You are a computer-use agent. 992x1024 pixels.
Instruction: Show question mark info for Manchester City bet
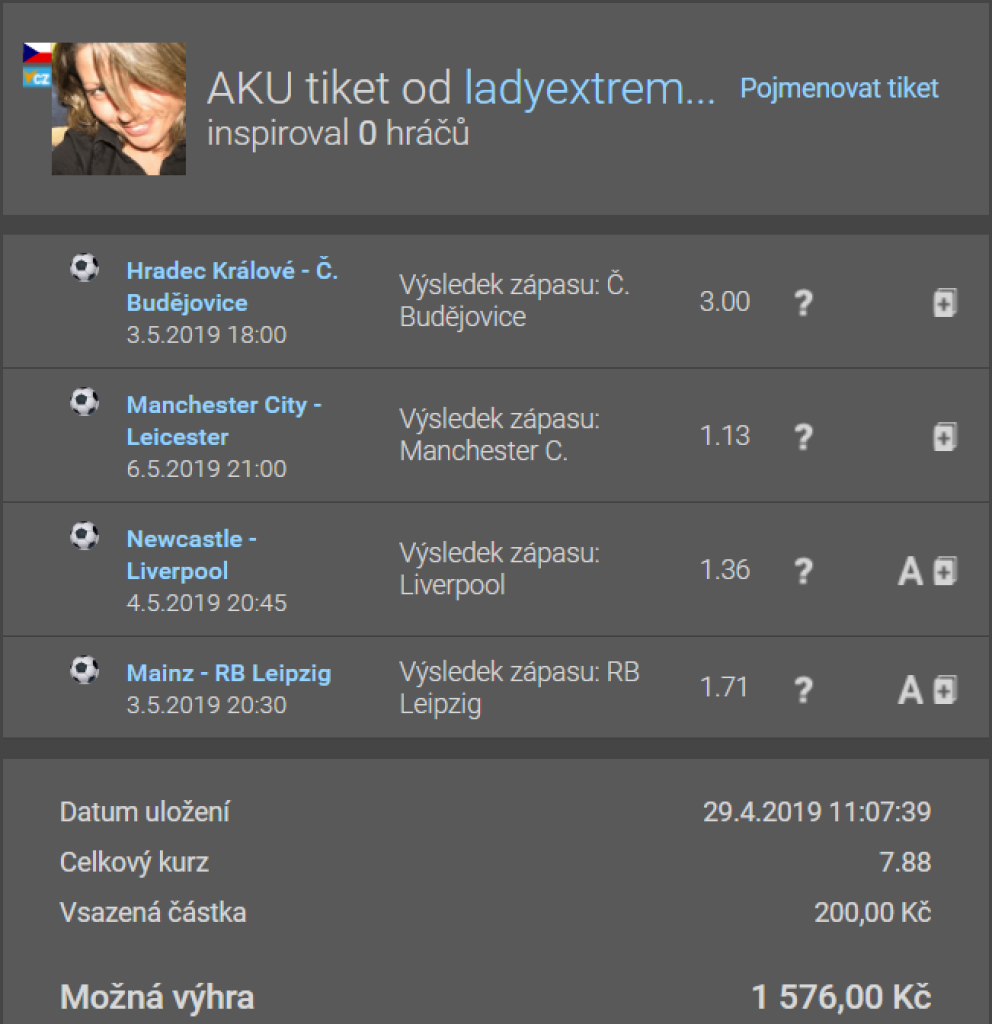click(x=802, y=437)
